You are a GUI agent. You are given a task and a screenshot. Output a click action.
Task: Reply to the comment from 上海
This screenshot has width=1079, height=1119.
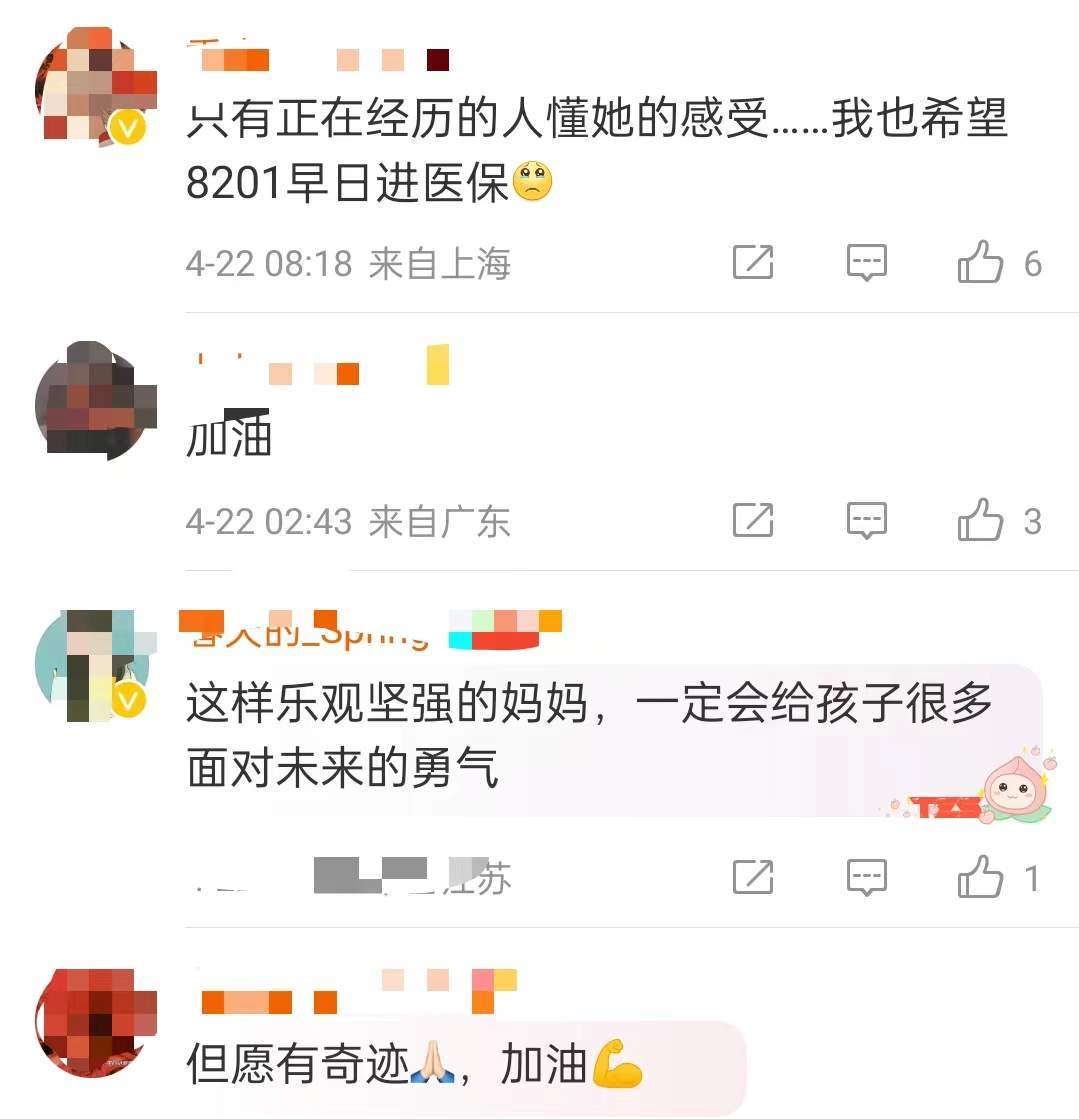tap(867, 263)
